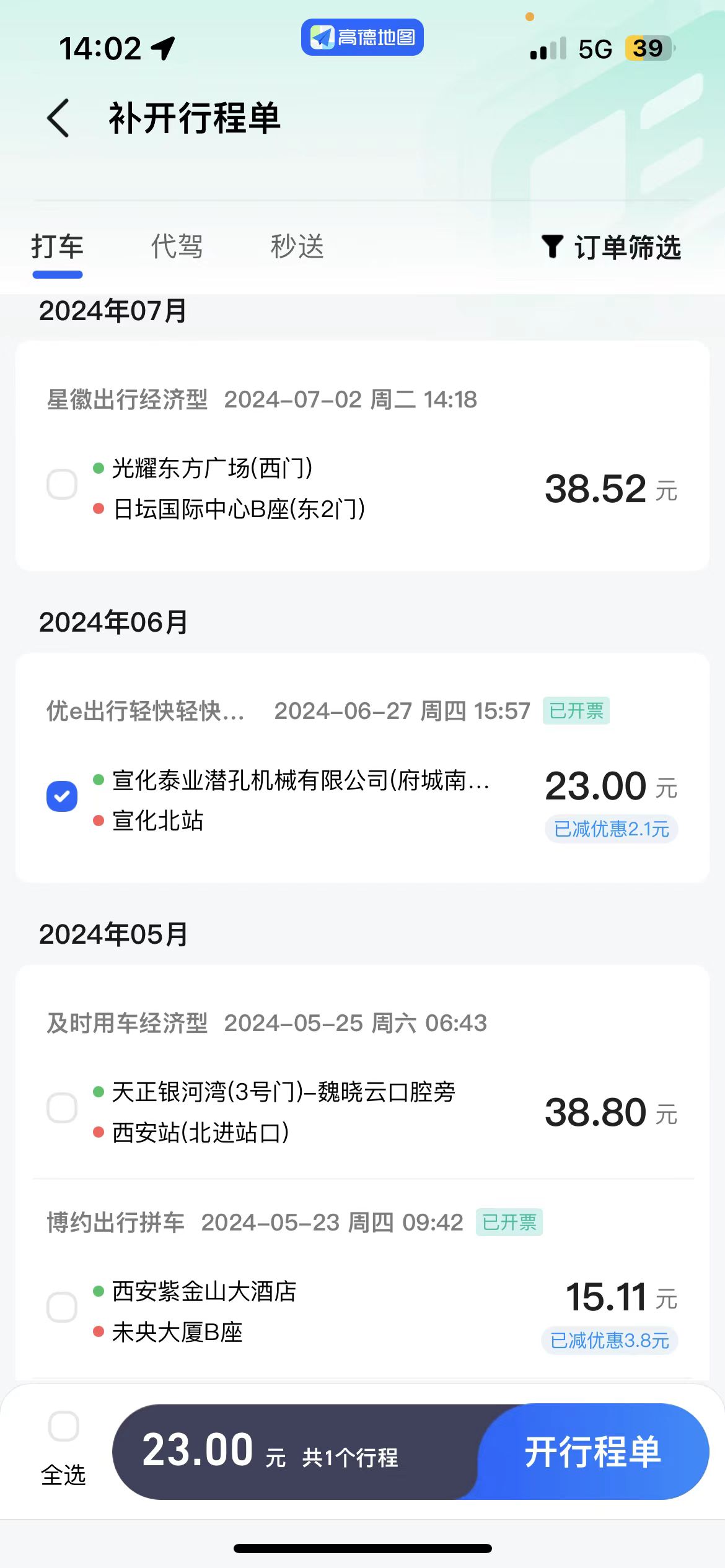The height and width of the screenshot is (1568, 725).
Task: Return to 高德地图 via status bar pill
Action: point(362,37)
